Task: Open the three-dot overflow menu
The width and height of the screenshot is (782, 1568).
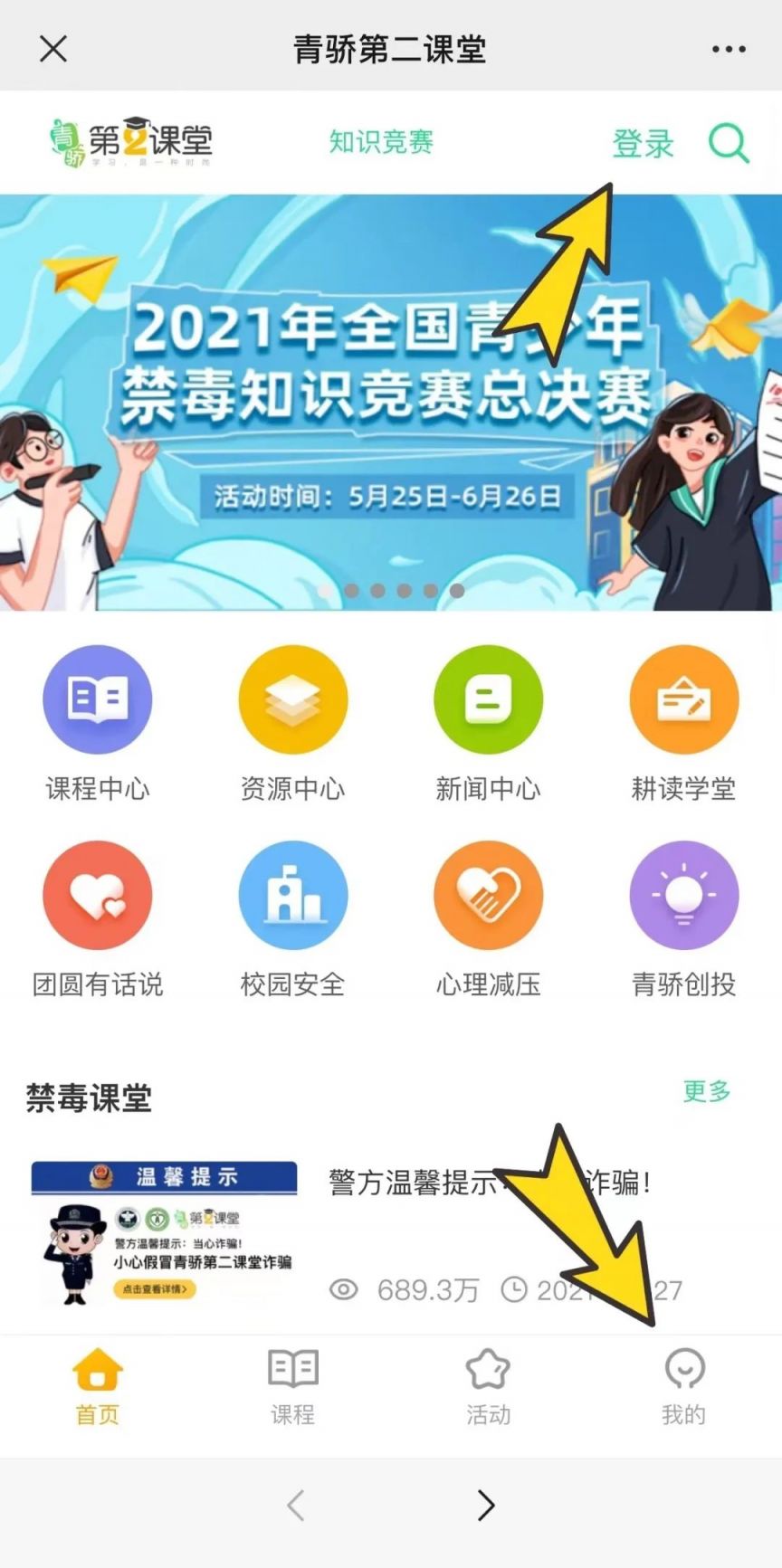Action: coord(728,50)
